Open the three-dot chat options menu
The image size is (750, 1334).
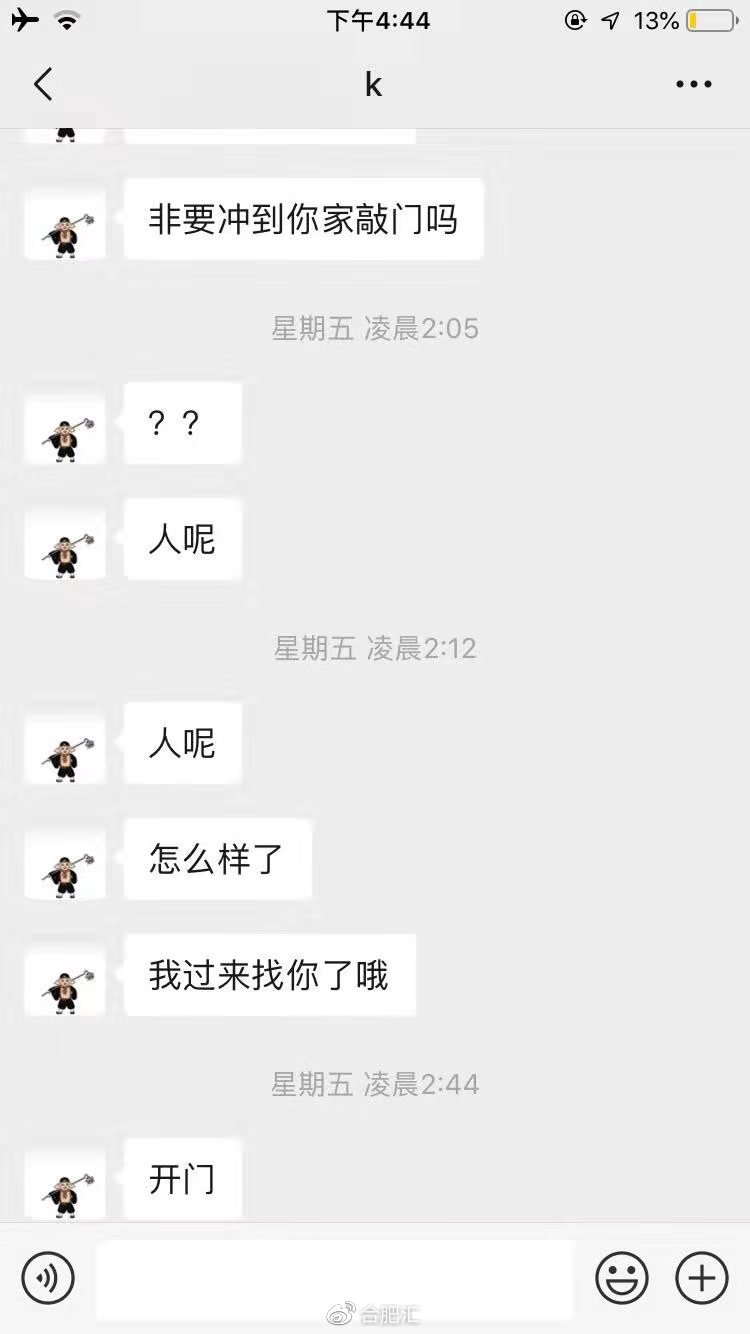pyautogui.click(x=693, y=85)
